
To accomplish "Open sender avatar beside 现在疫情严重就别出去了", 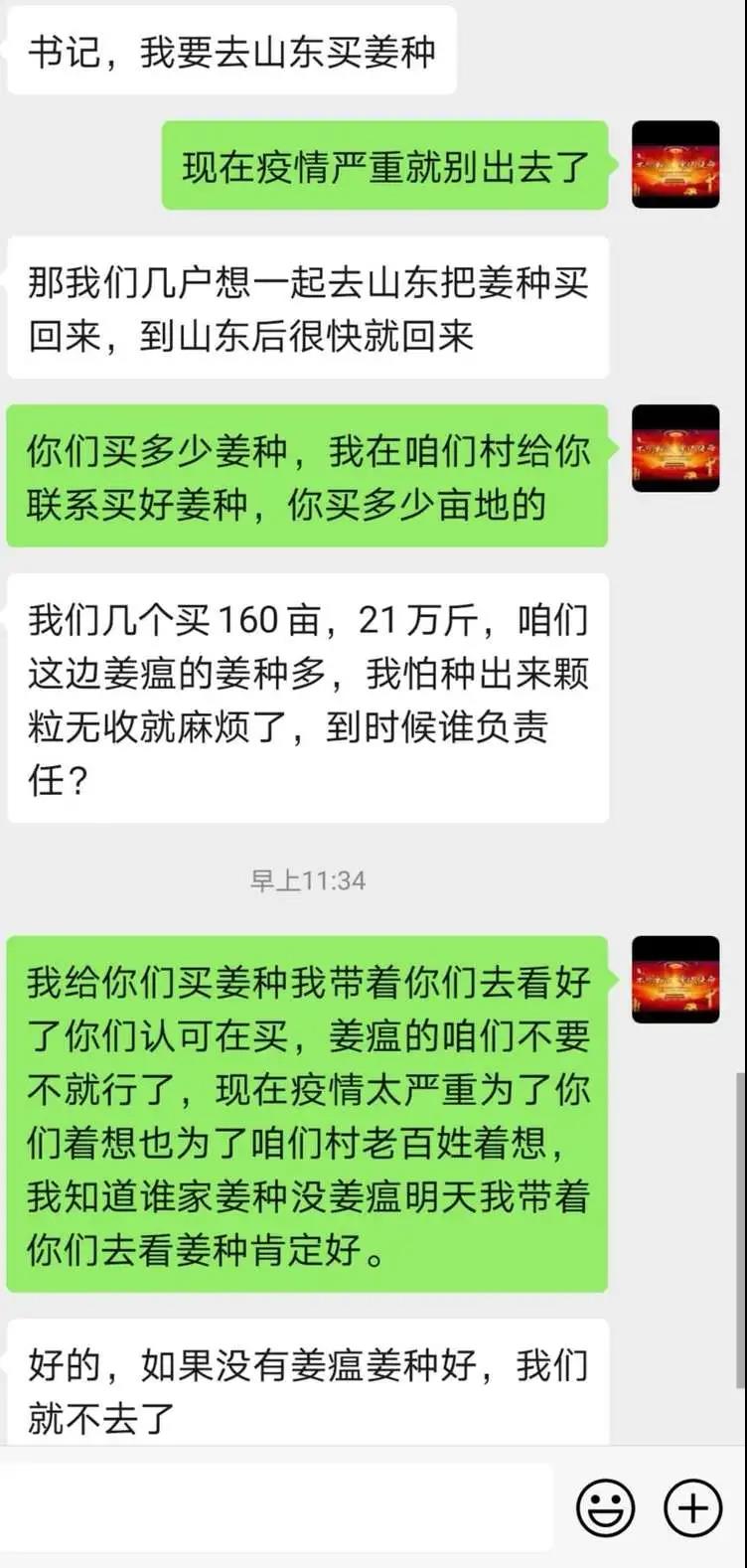I will click(675, 164).
